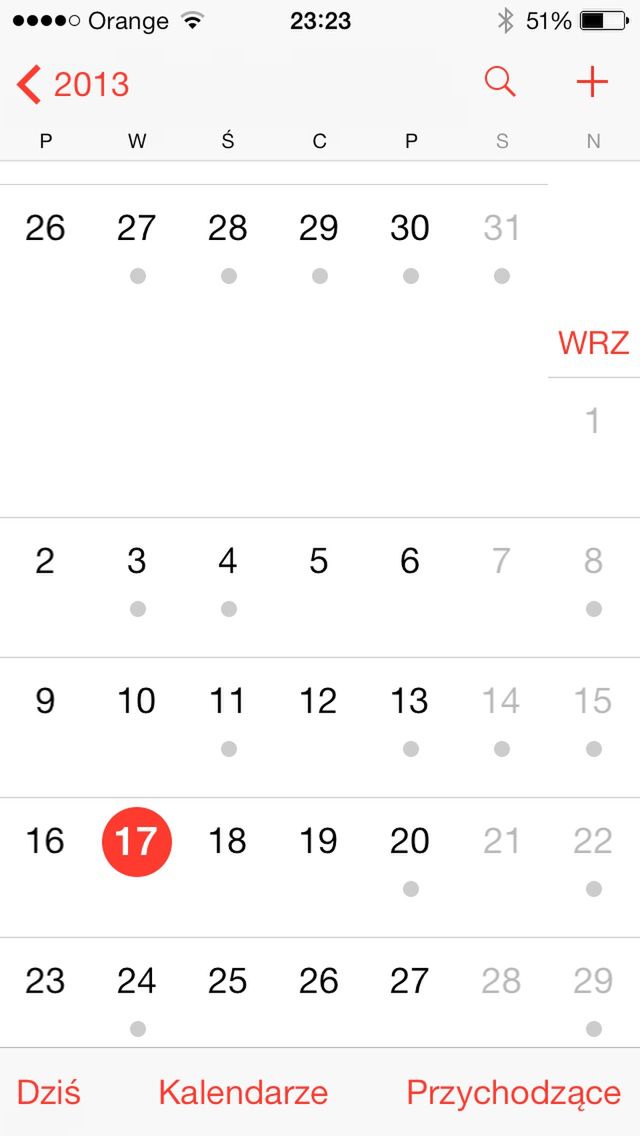
Task: Select September 20
Action: pos(410,842)
